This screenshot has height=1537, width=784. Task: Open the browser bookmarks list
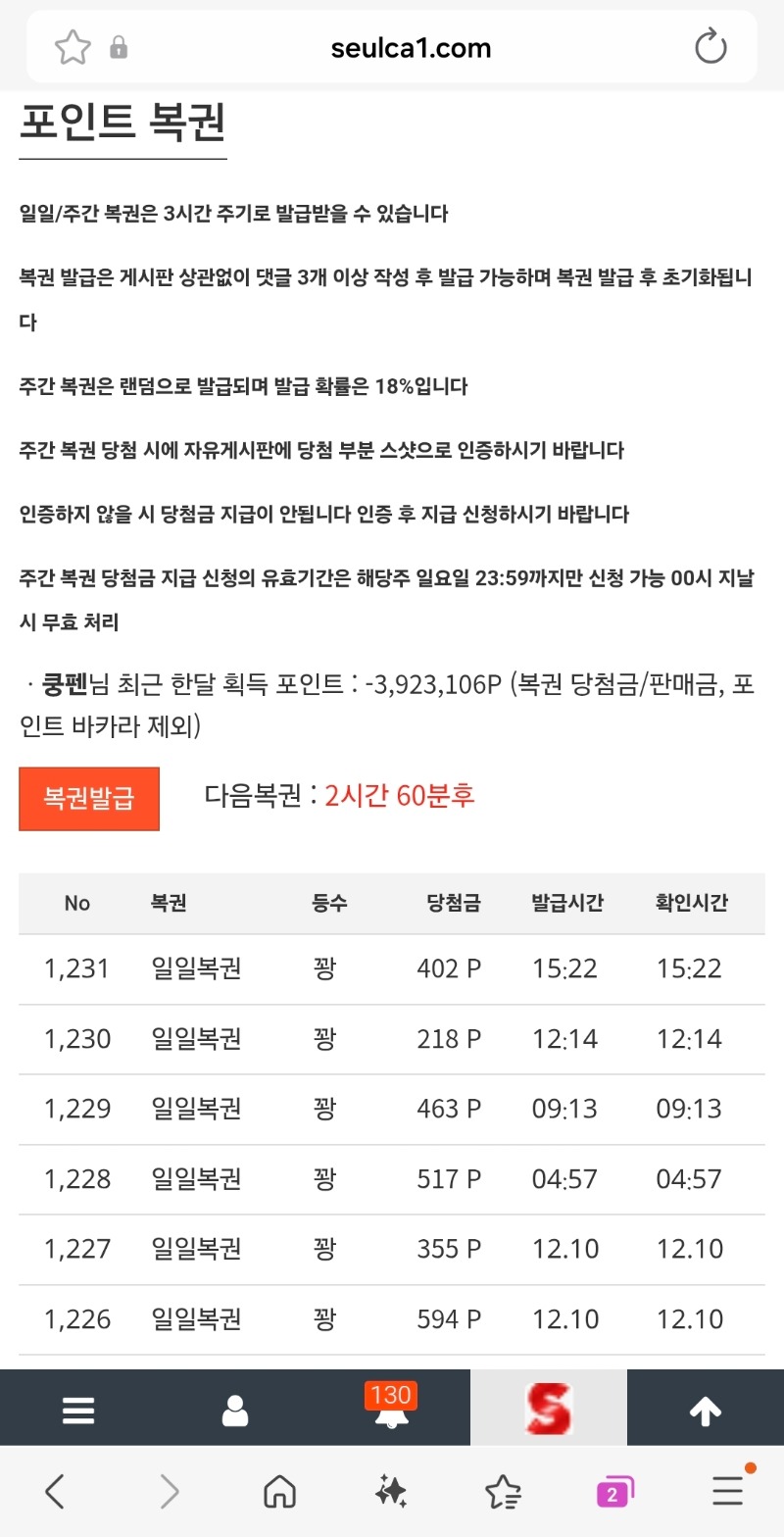503,1492
